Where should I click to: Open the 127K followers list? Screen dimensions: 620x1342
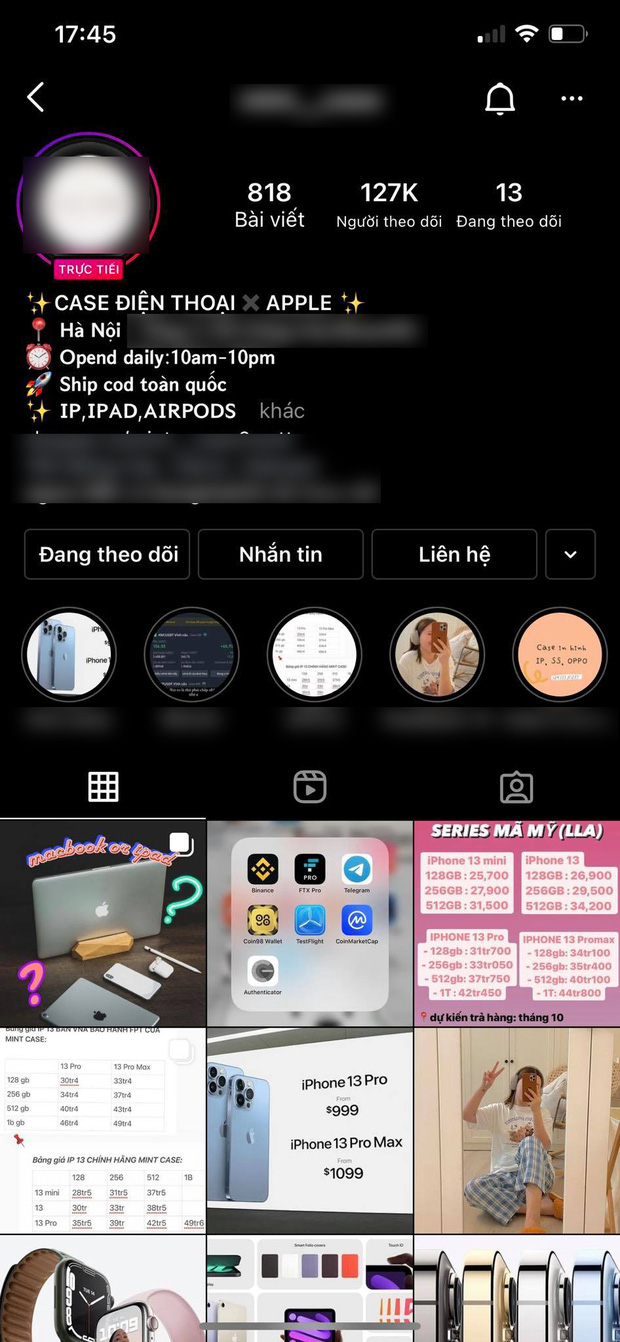coord(388,205)
